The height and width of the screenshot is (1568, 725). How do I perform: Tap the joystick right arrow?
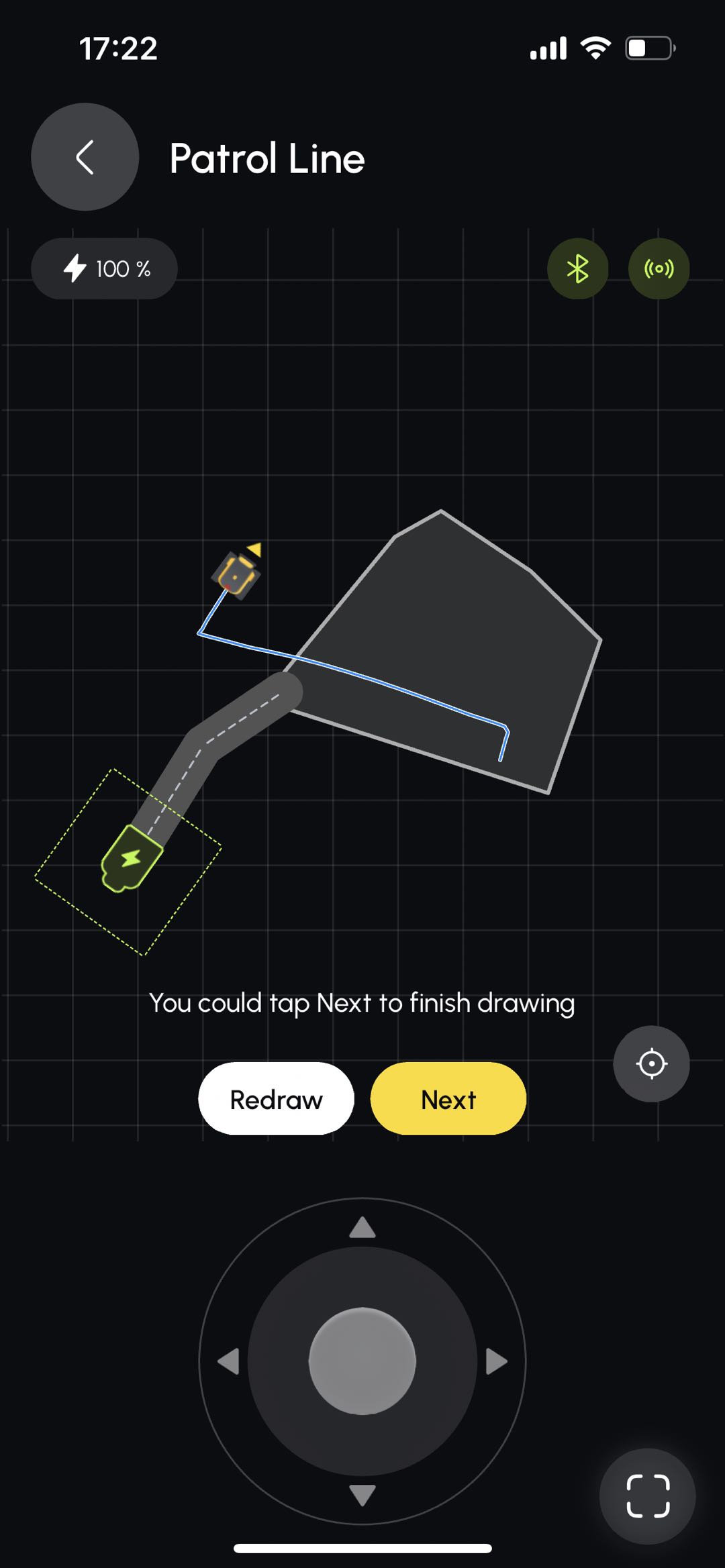[x=496, y=1361]
